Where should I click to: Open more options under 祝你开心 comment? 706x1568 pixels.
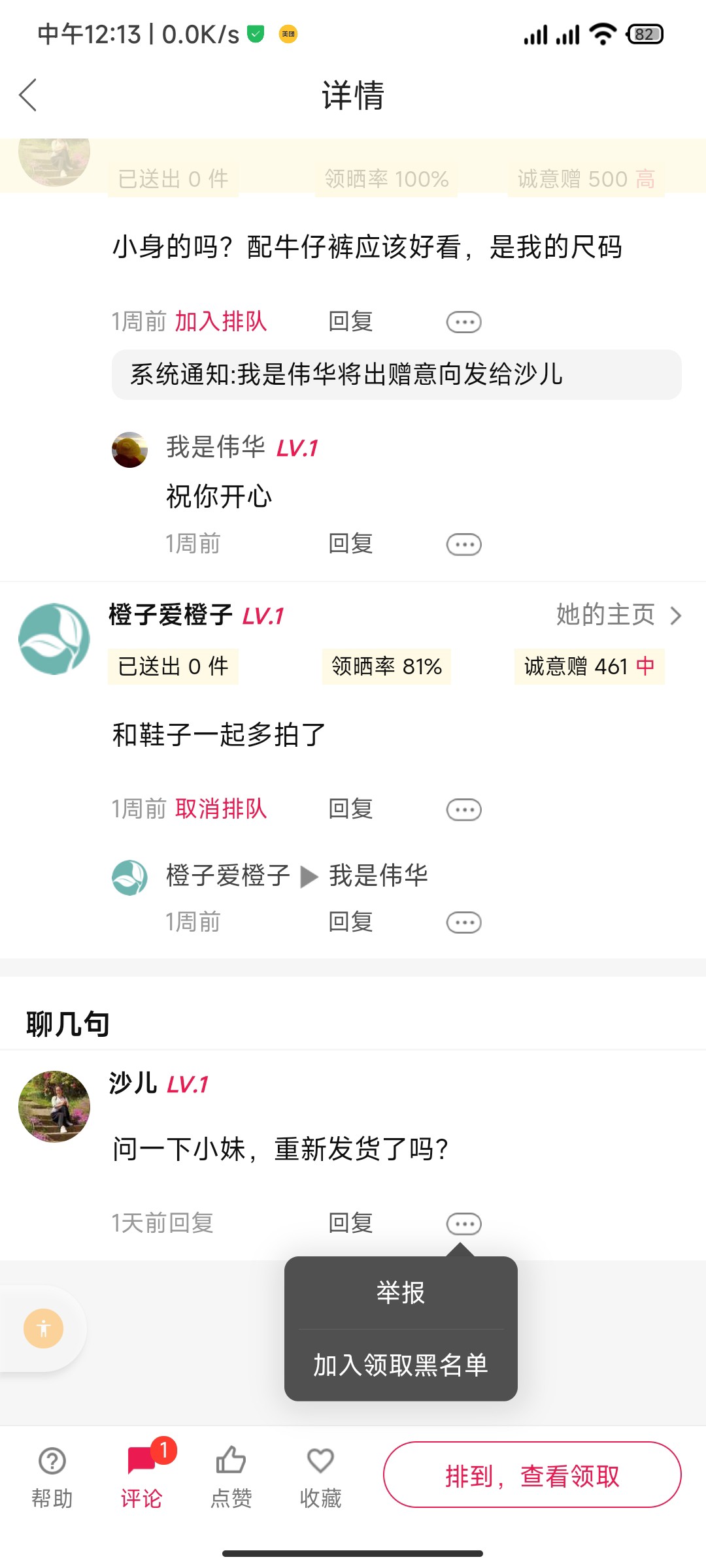[x=463, y=544]
